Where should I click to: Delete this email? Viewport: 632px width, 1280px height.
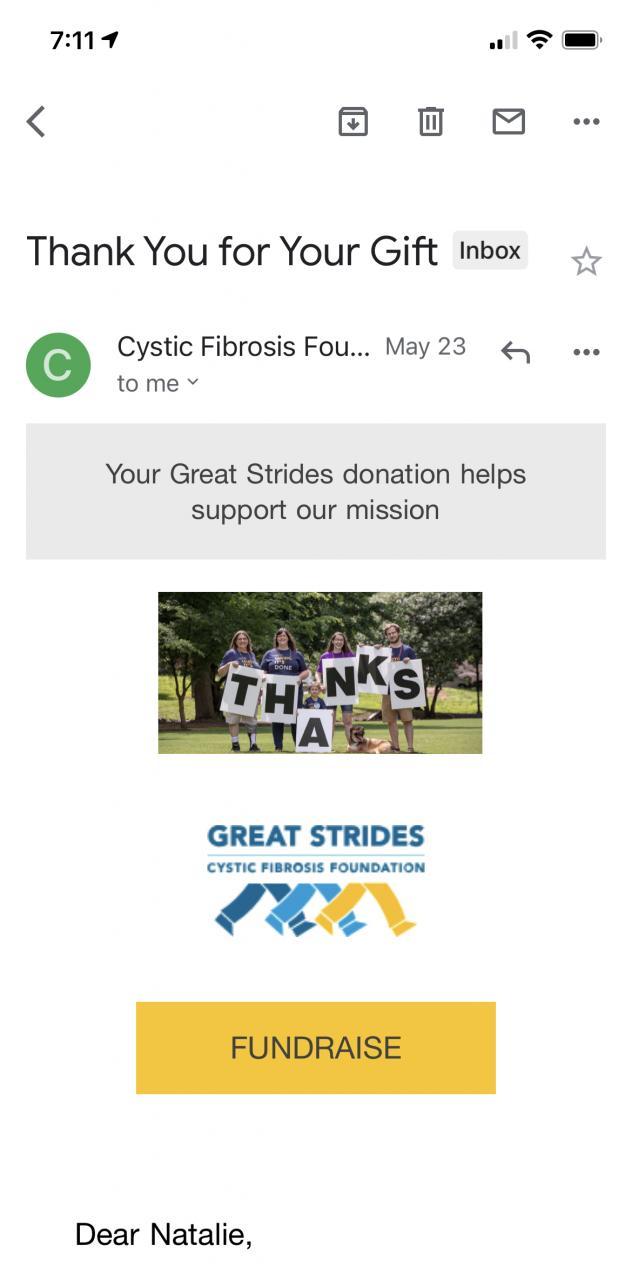(431, 122)
